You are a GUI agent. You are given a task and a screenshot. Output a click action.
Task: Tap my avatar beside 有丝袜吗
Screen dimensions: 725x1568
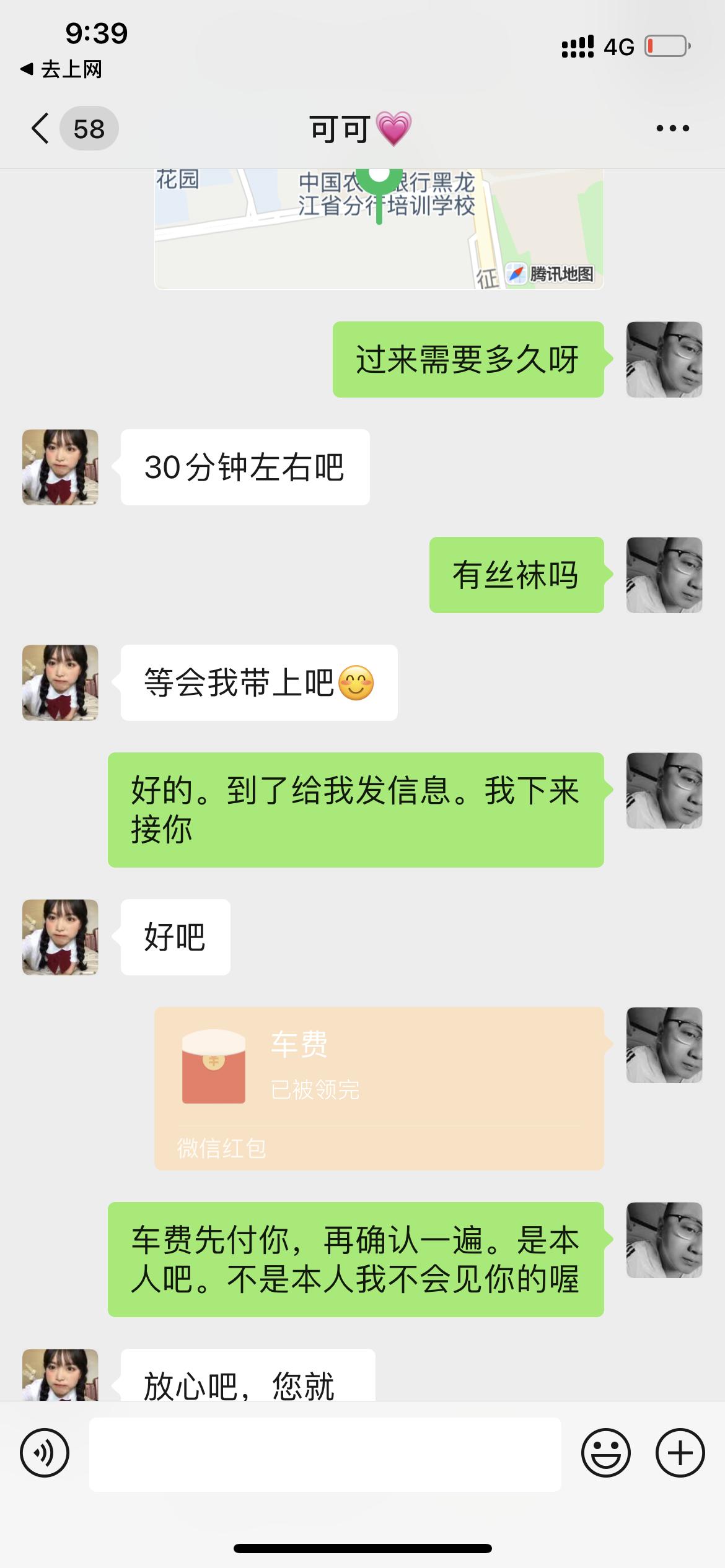click(x=664, y=575)
